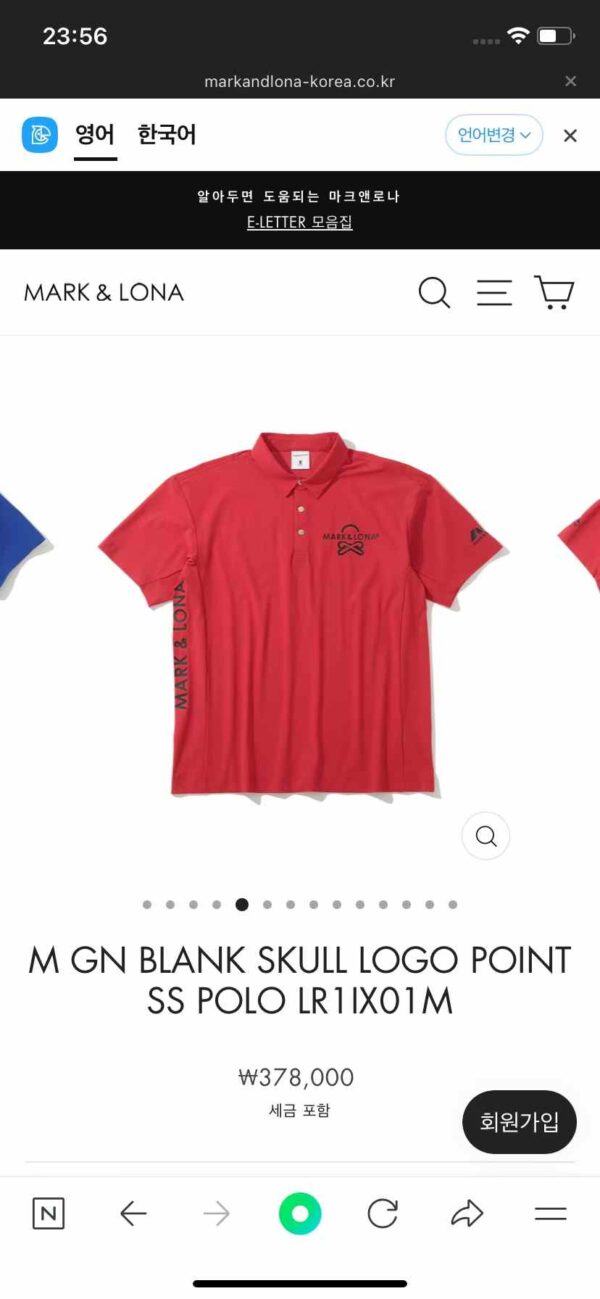Open the N icon in browser bar
600x1299 pixels.
coord(48,1214)
